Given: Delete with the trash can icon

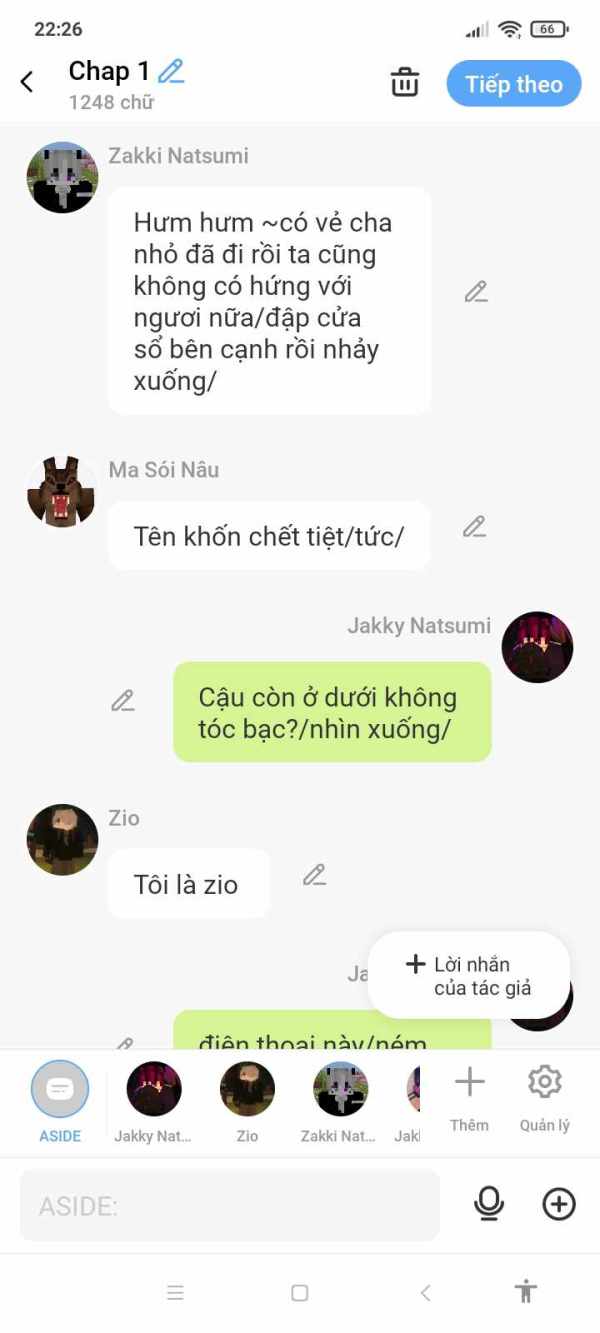Looking at the screenshot, I should 405,82.
